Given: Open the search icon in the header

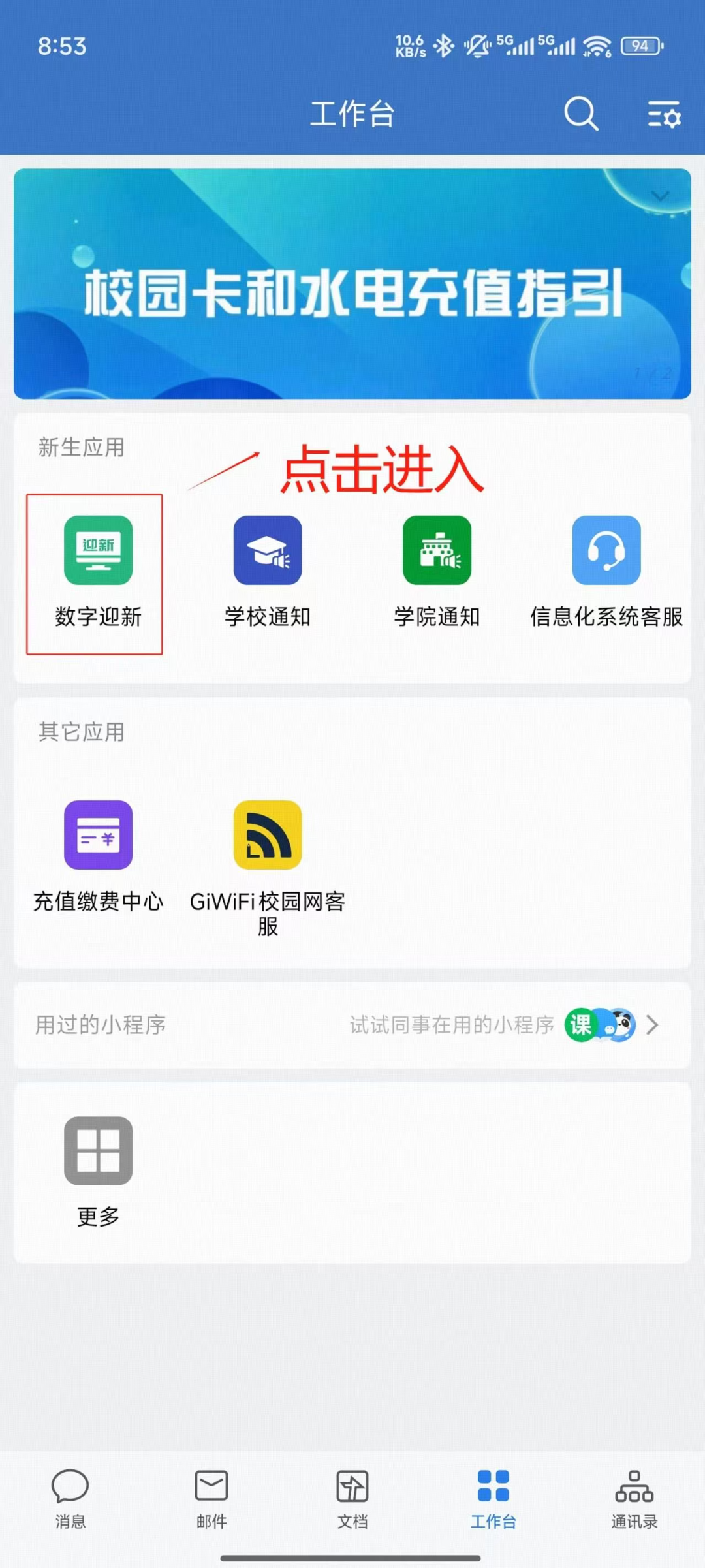Looking at the screenshot, I should point(580,114).
